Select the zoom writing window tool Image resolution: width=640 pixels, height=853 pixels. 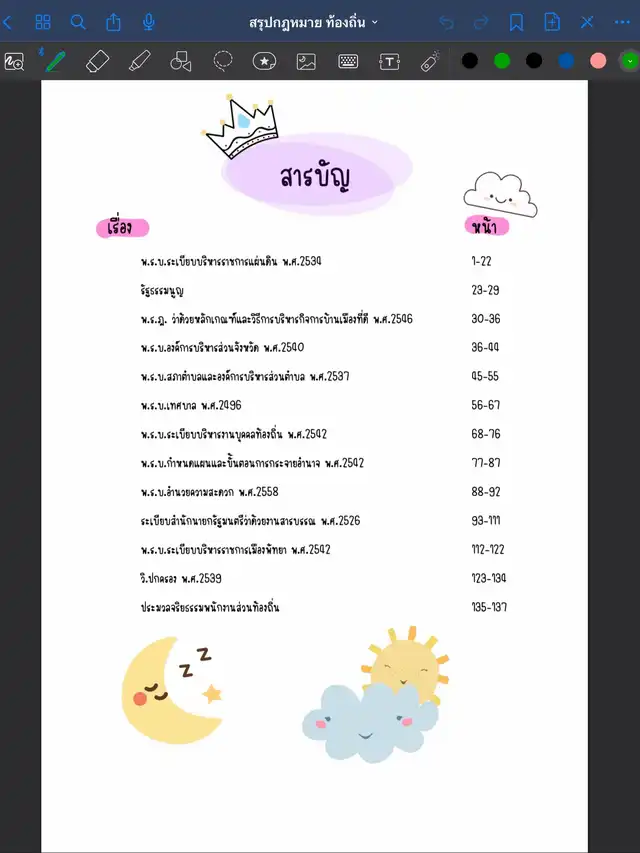(14, 61)
